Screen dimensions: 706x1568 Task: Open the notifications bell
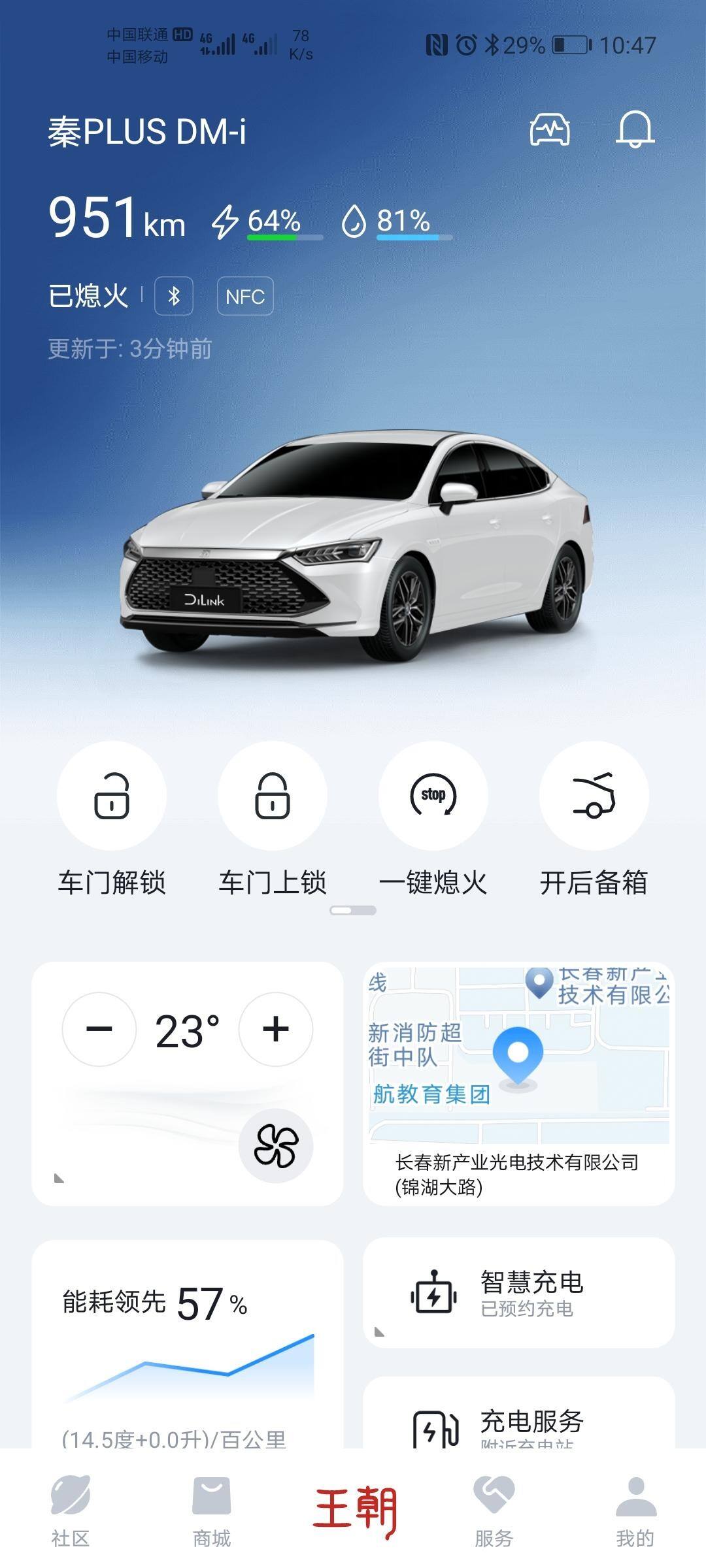click(635, 129)
